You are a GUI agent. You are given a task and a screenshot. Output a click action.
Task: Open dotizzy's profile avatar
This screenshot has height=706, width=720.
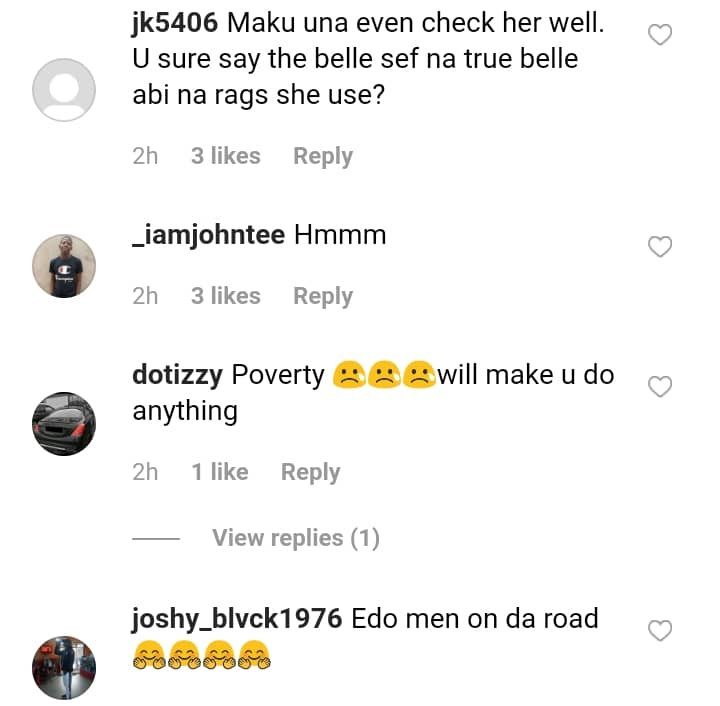pyautogui.click(x=64, y=424)
